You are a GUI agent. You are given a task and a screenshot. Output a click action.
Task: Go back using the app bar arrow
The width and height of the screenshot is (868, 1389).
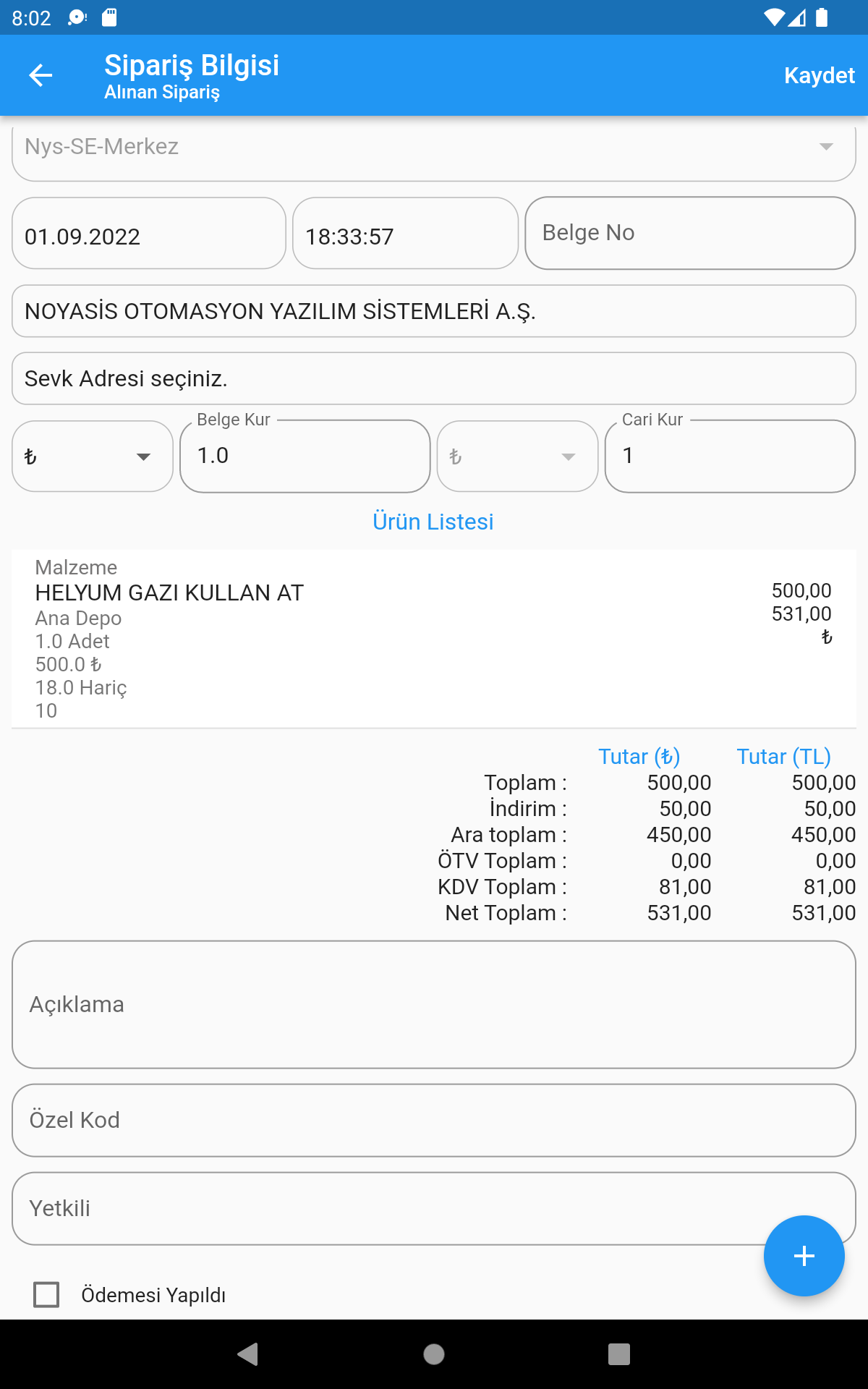41,75
